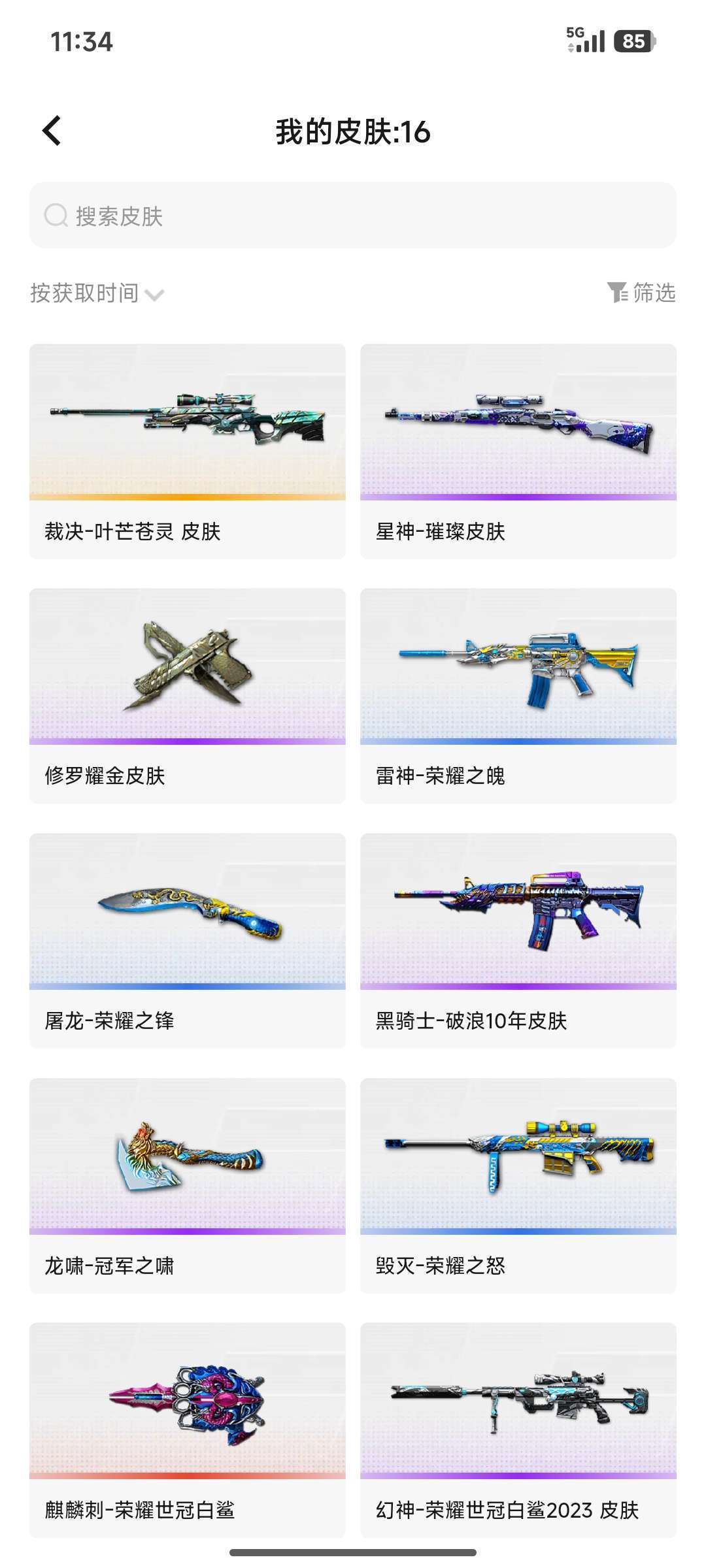This screenshot has height=1568, width=706.
Task: Go back using the top-left arrow
Action: click(52, 131)
